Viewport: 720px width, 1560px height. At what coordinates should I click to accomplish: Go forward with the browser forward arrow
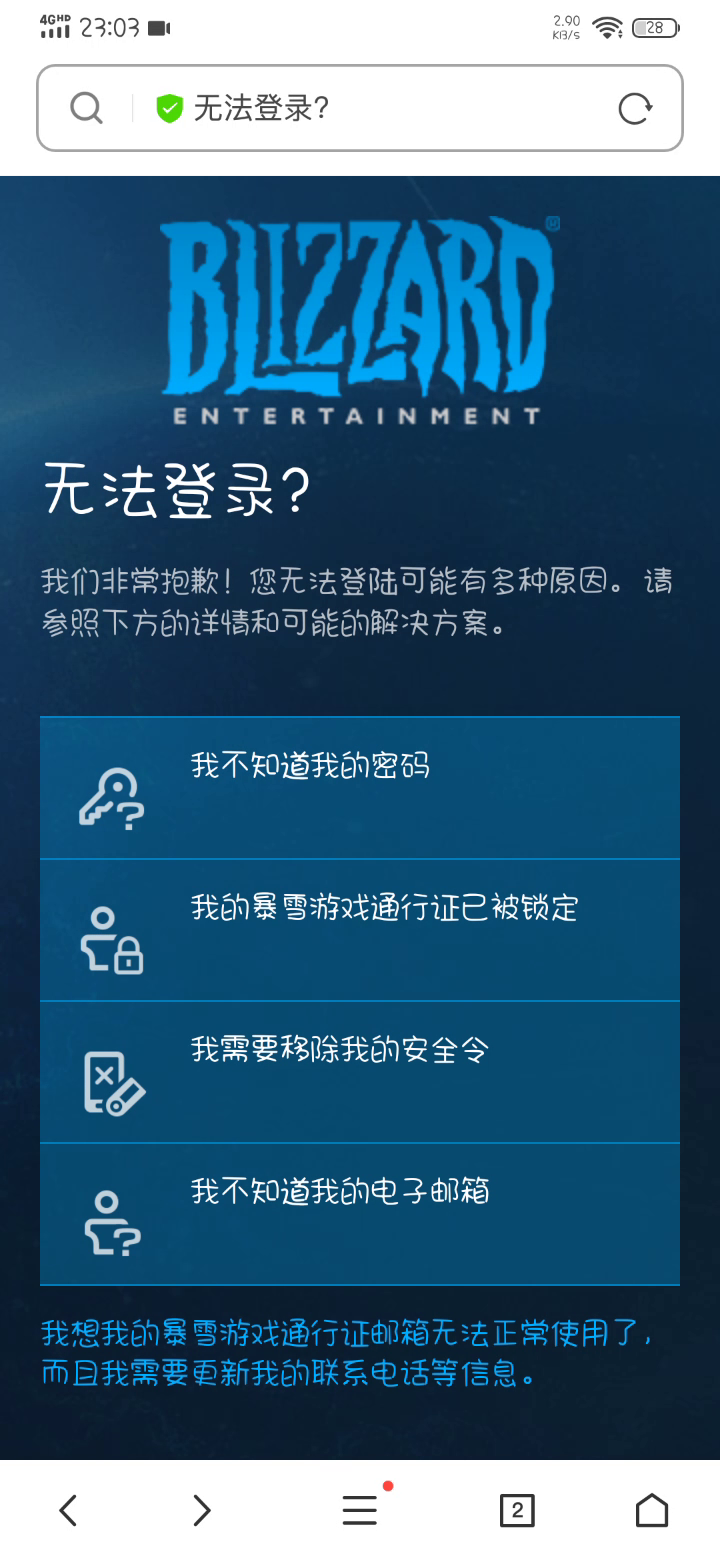coord(202,1510)
